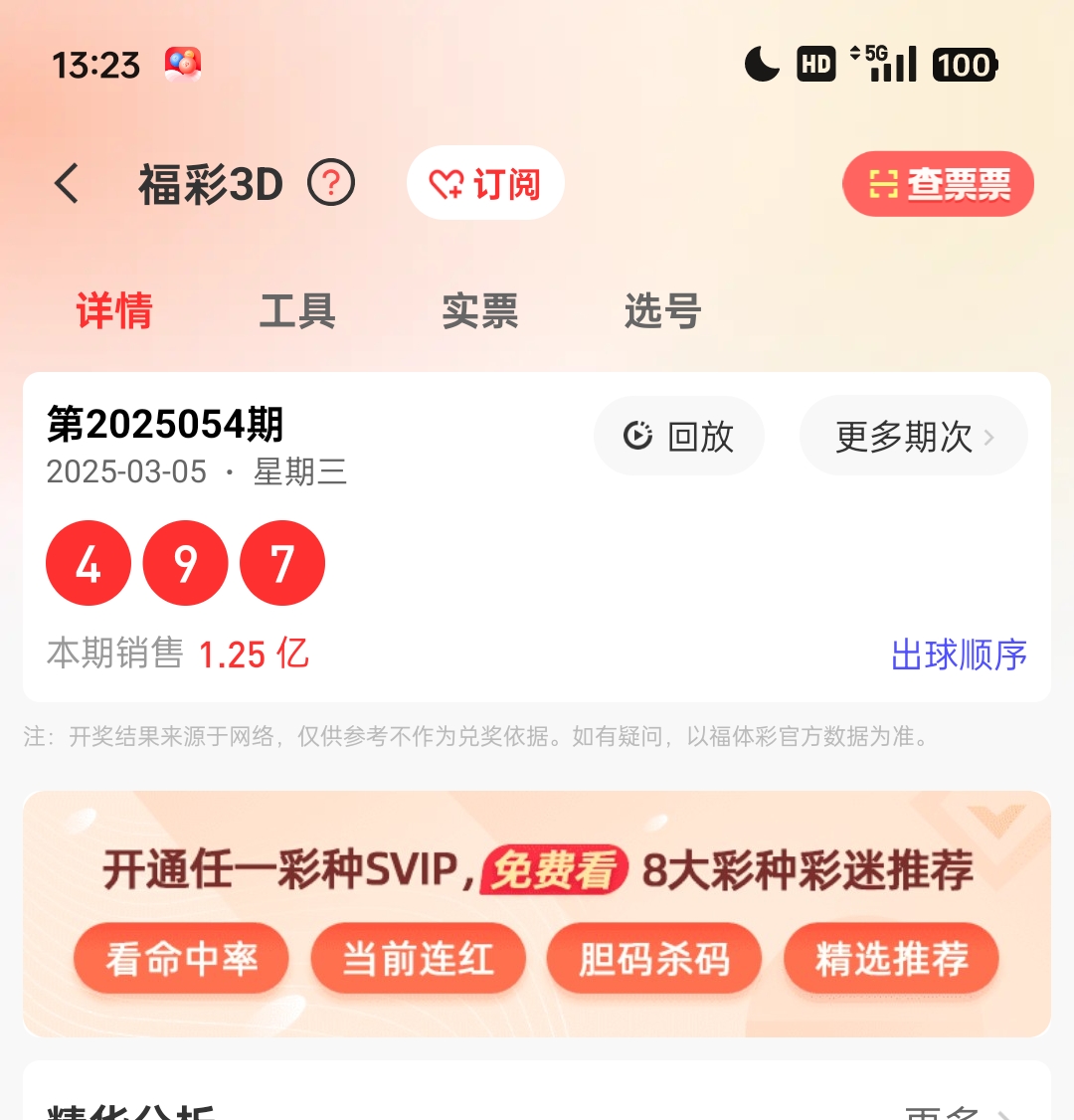Open the 查票票 scanner feature
1074x1120 pixels.
click(937, 183)
